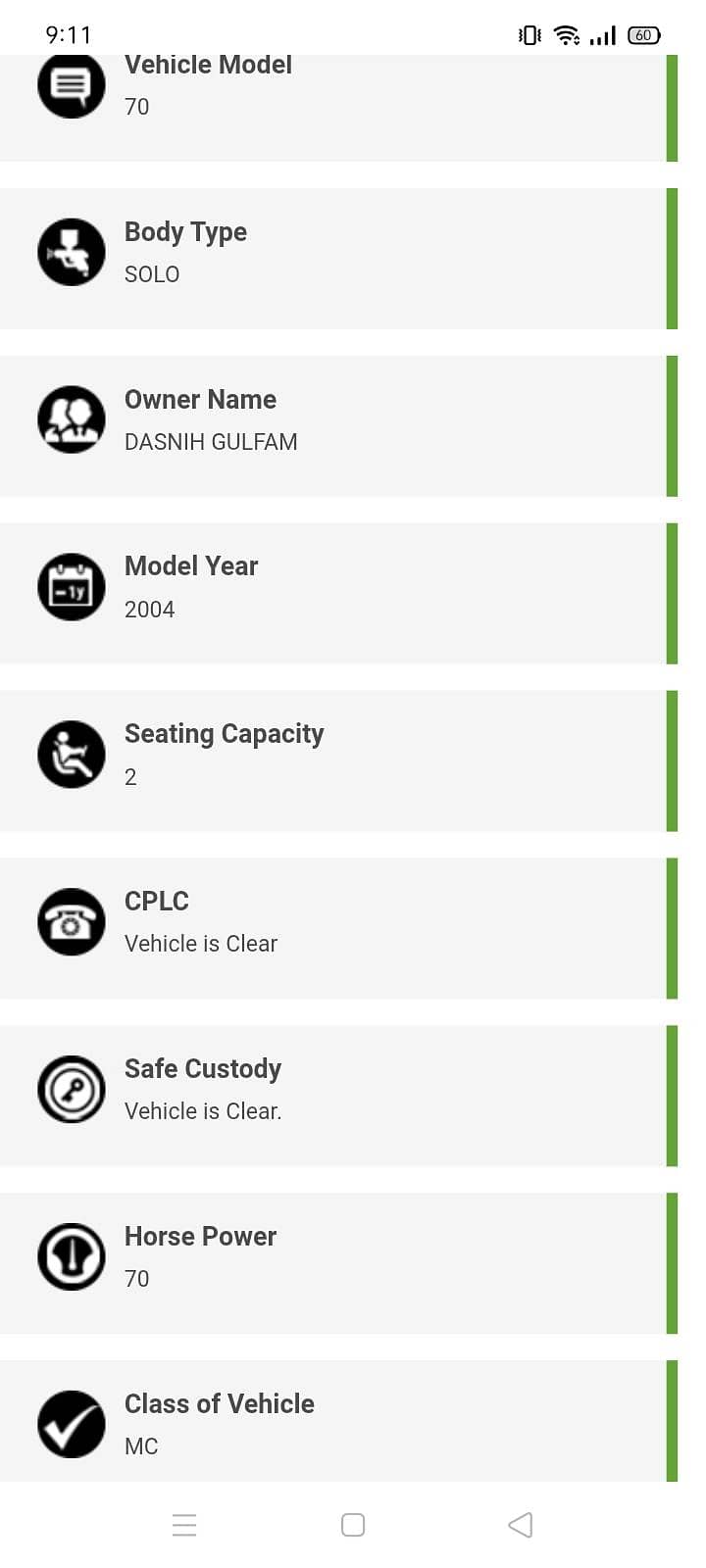Go back using the system back button
Viewport: 706px width, 1568px height.
click(521, 1525)
